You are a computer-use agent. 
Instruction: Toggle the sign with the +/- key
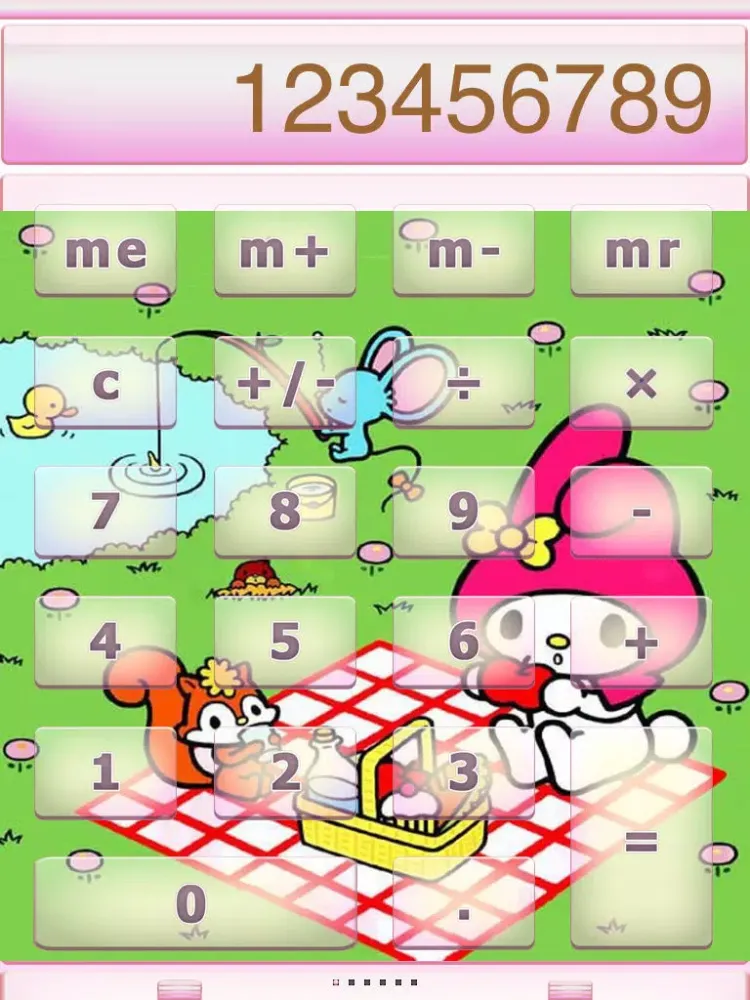tap(285, 383)
